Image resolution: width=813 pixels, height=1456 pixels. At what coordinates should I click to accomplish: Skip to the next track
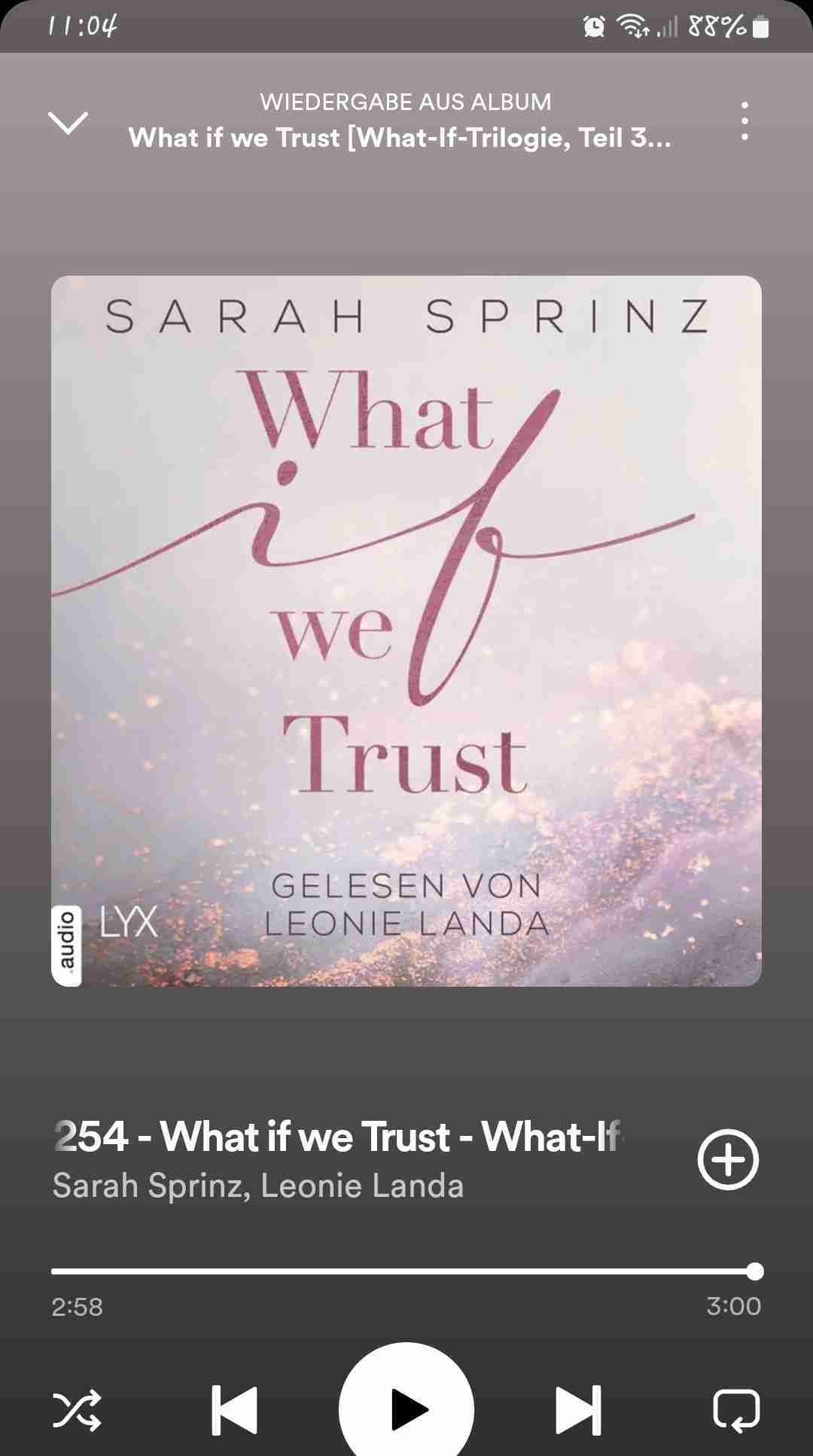click(578, 1410)
